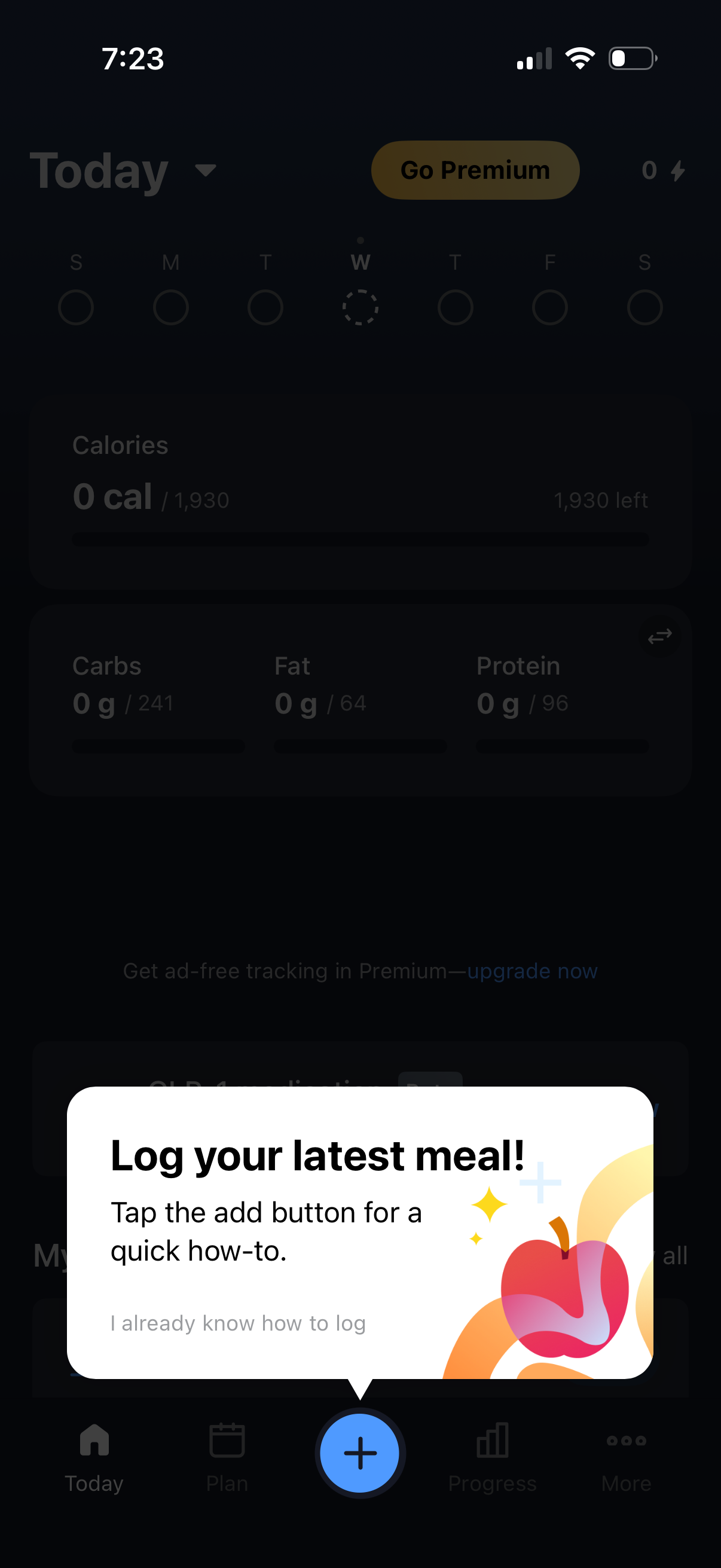Tap 'I already know how to log'

tap(238, 1323)
